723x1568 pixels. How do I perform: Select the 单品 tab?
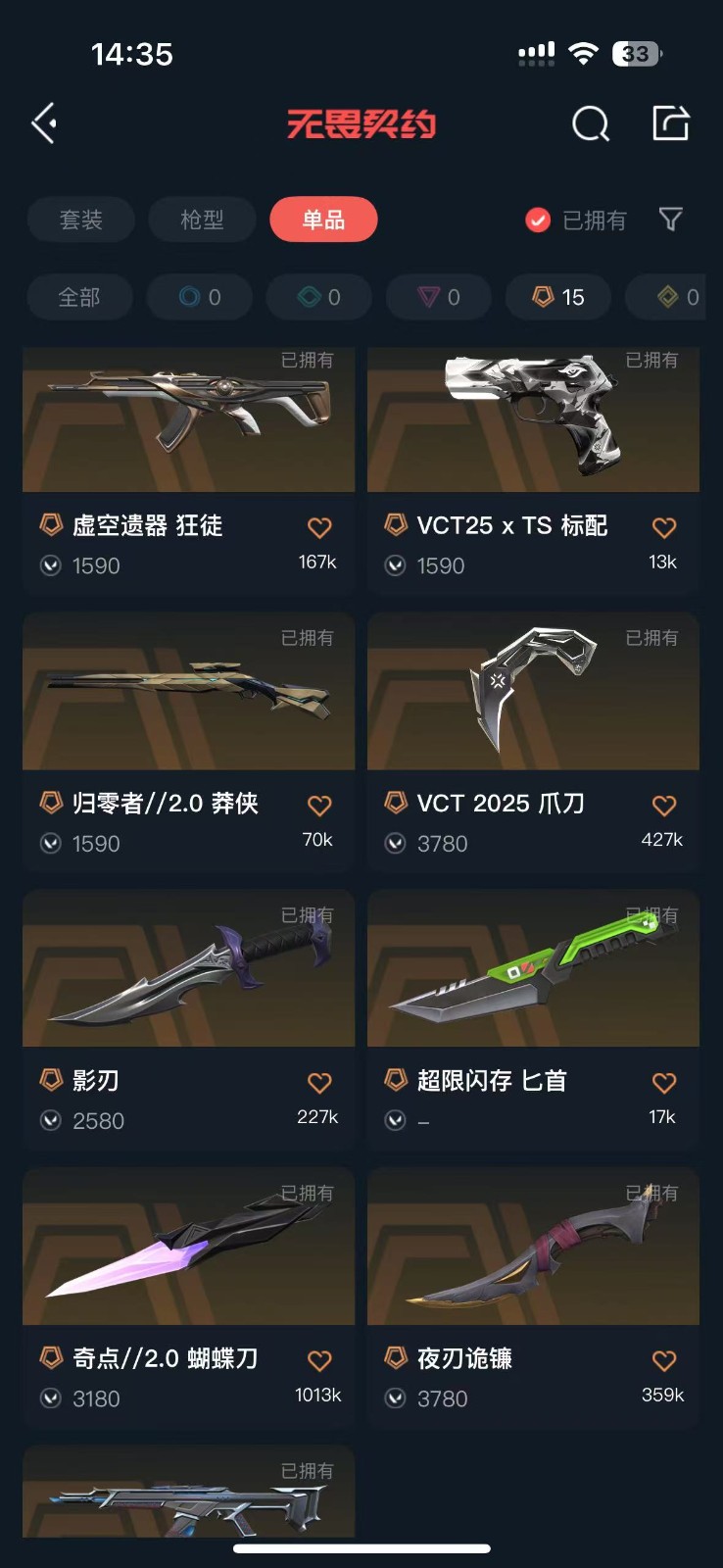click(323, 220)
